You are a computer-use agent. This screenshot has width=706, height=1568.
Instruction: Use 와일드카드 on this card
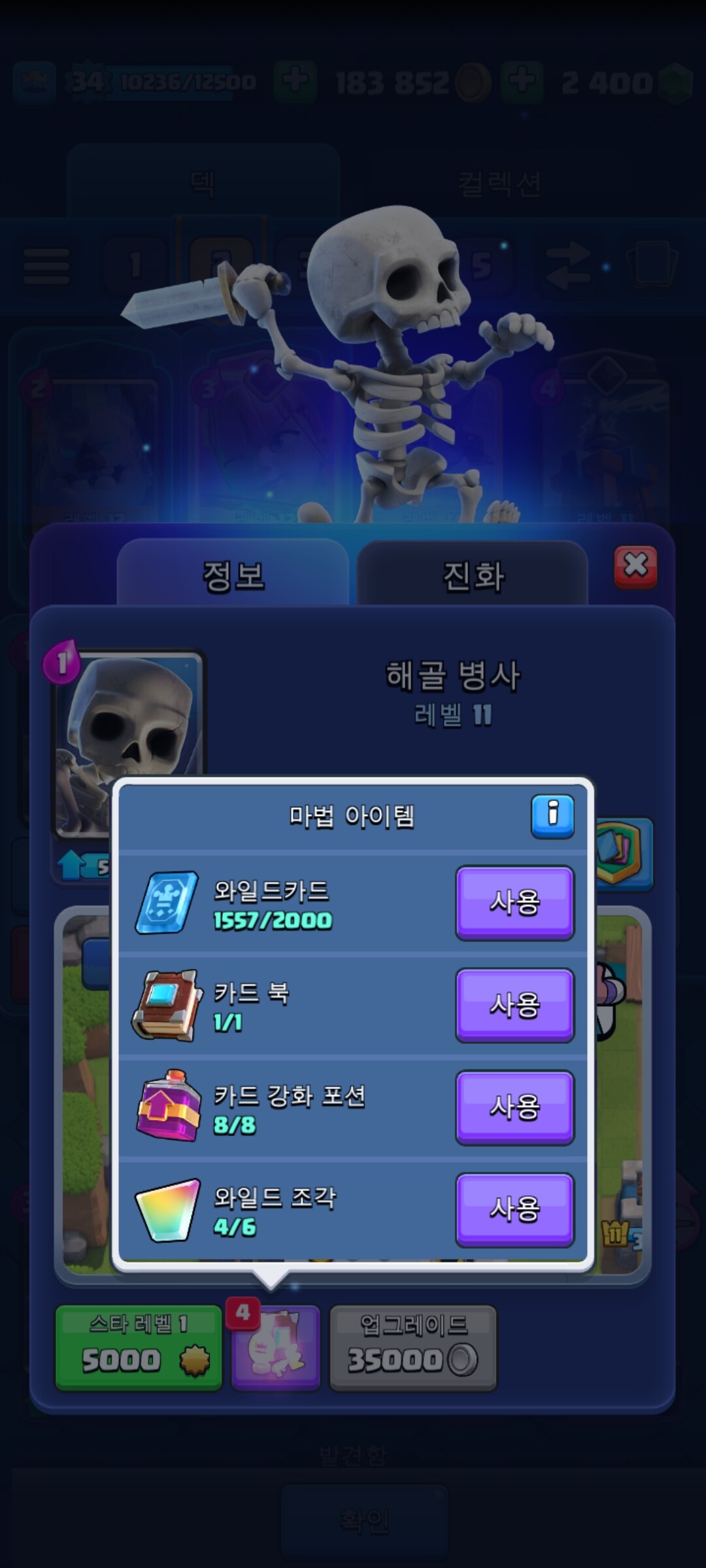(x=514, y=902)
